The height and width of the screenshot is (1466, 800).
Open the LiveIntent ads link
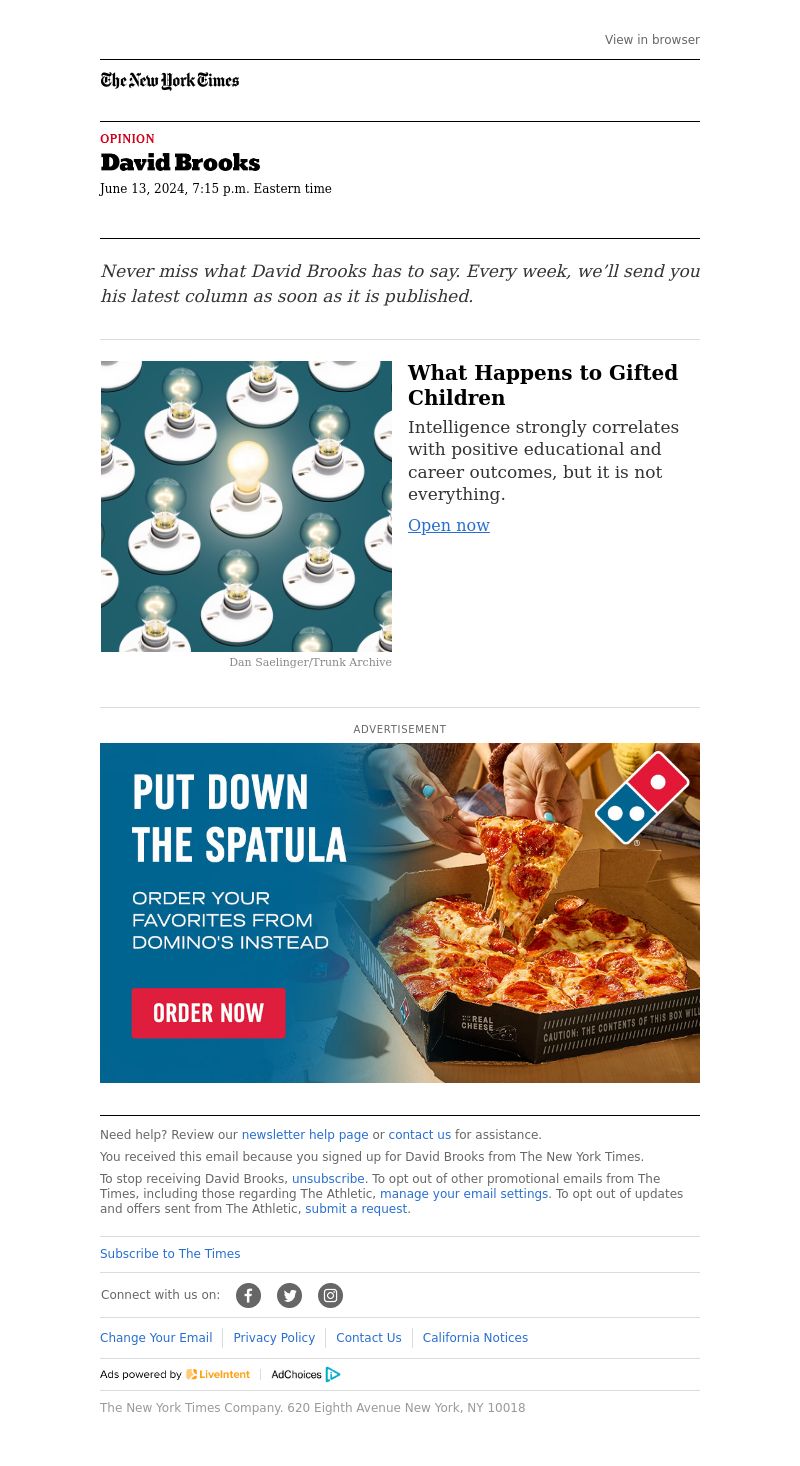218,1375
